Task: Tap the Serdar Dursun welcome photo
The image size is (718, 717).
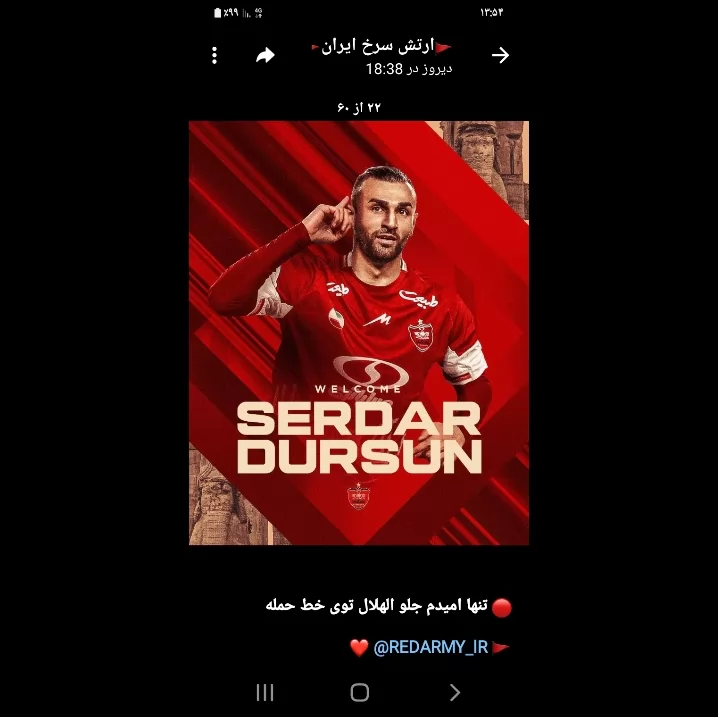Action: (x=359, y=333)
